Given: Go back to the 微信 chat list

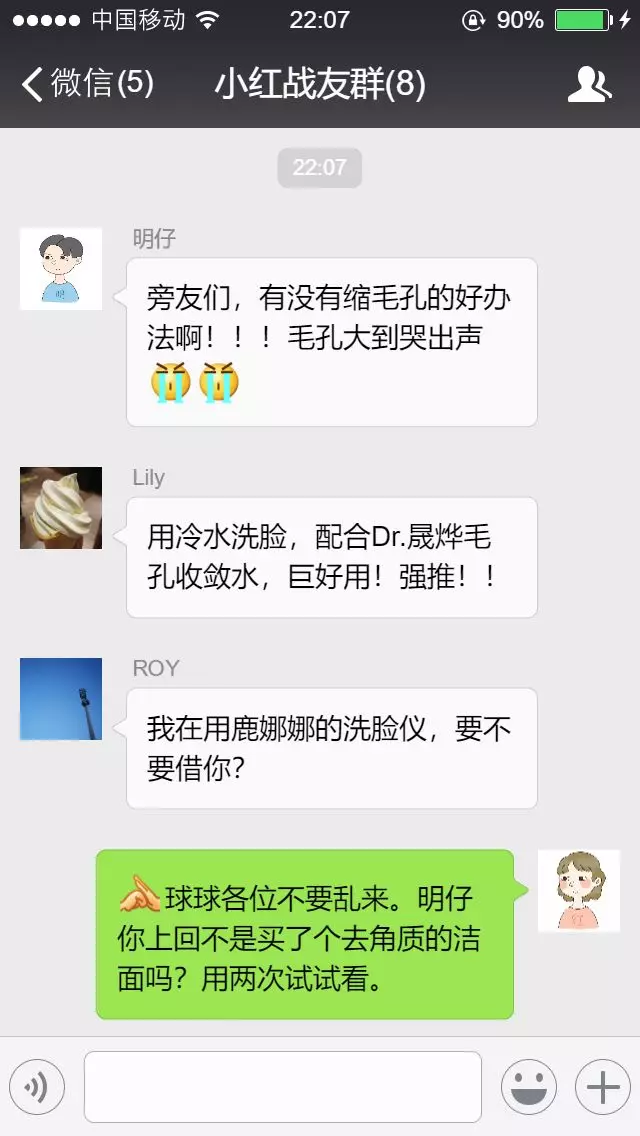Looking at the screenshot, I should point(88,84).
